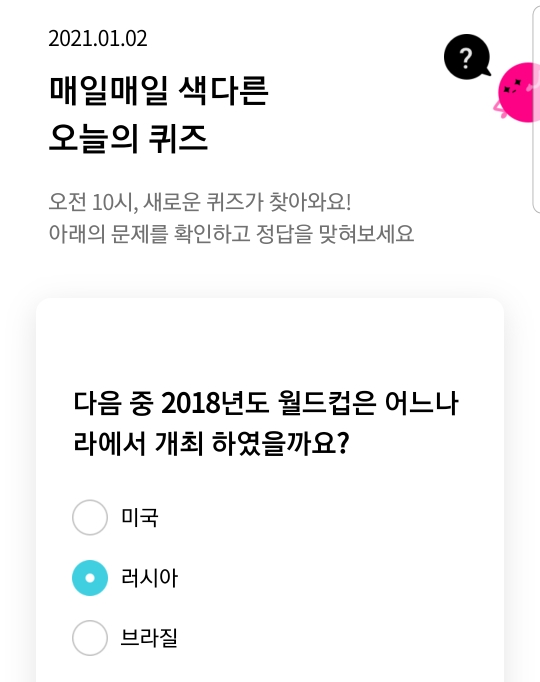
Task: Choose the 러시아 radio button
Action: pyautogui.click(x=90, y=578)
